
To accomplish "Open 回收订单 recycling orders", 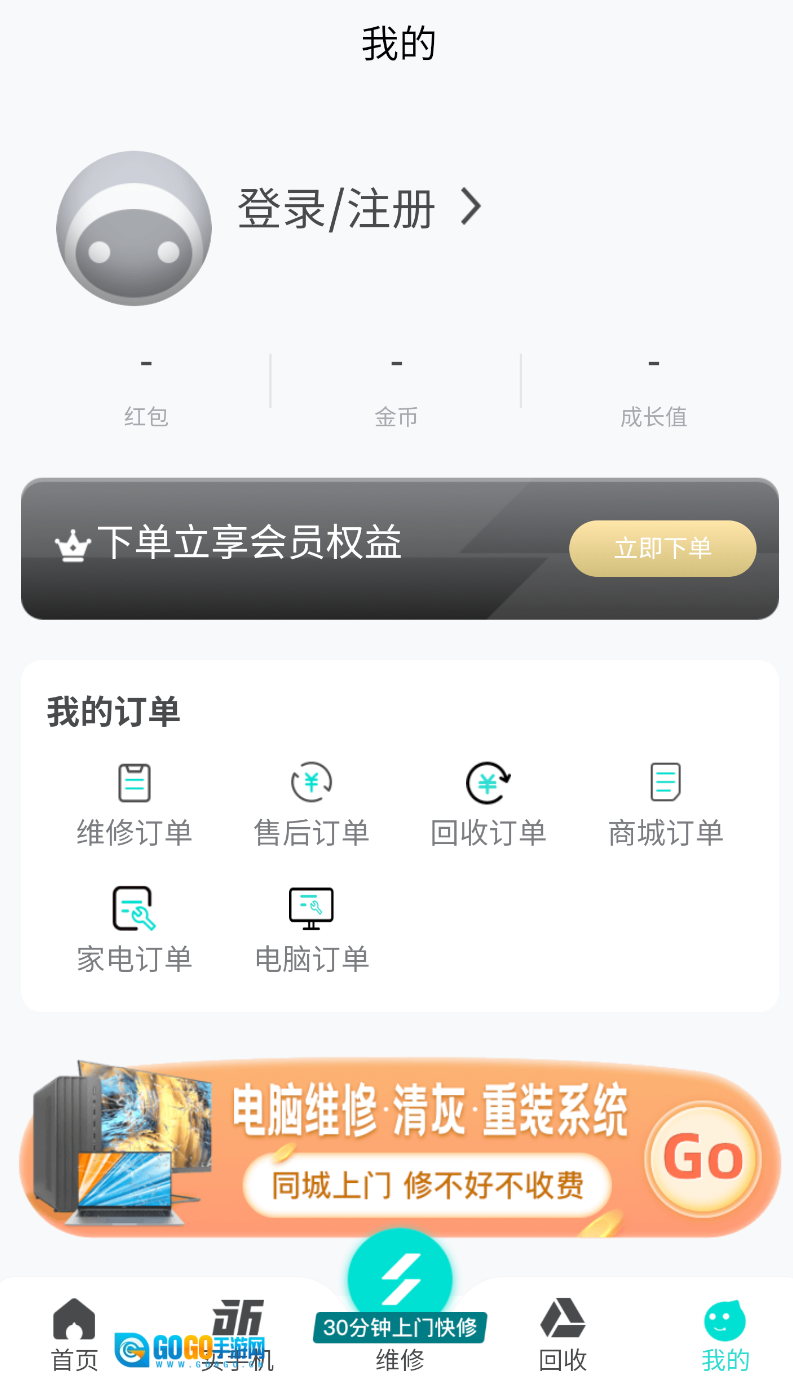I will click(488, 803).
